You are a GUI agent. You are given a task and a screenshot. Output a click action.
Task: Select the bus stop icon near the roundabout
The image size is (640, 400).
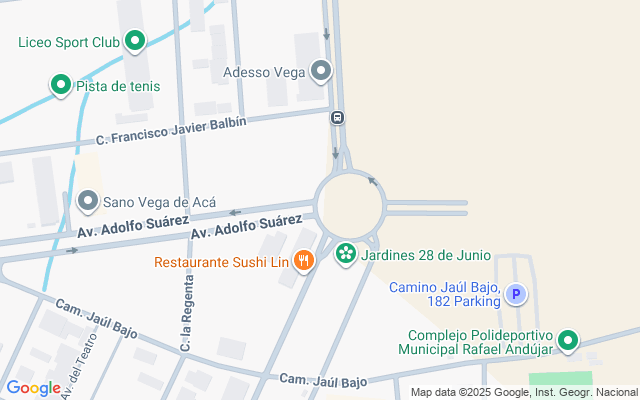coord(338,118)
